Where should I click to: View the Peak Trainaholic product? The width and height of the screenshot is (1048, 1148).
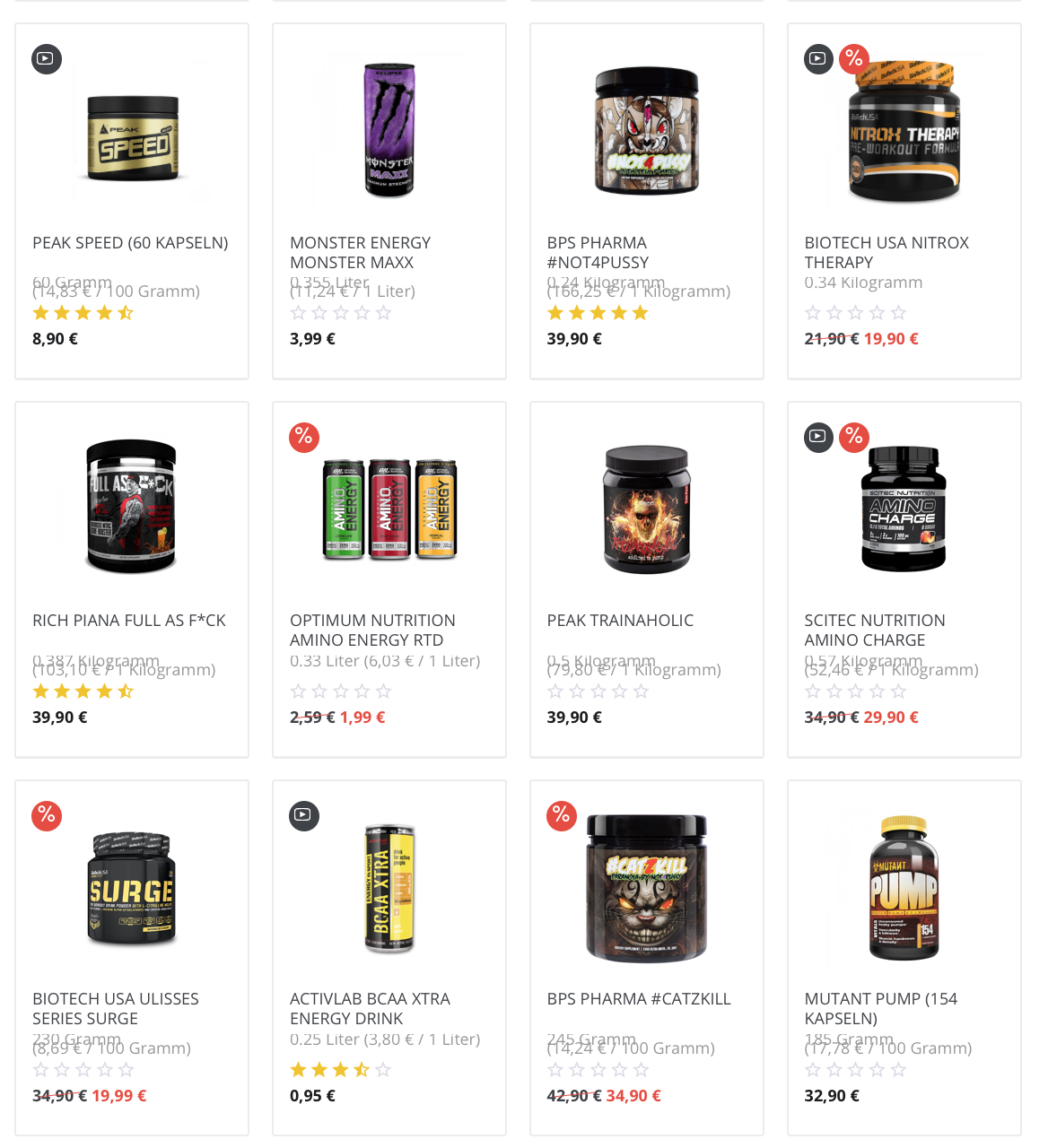(x=620, y=621)
